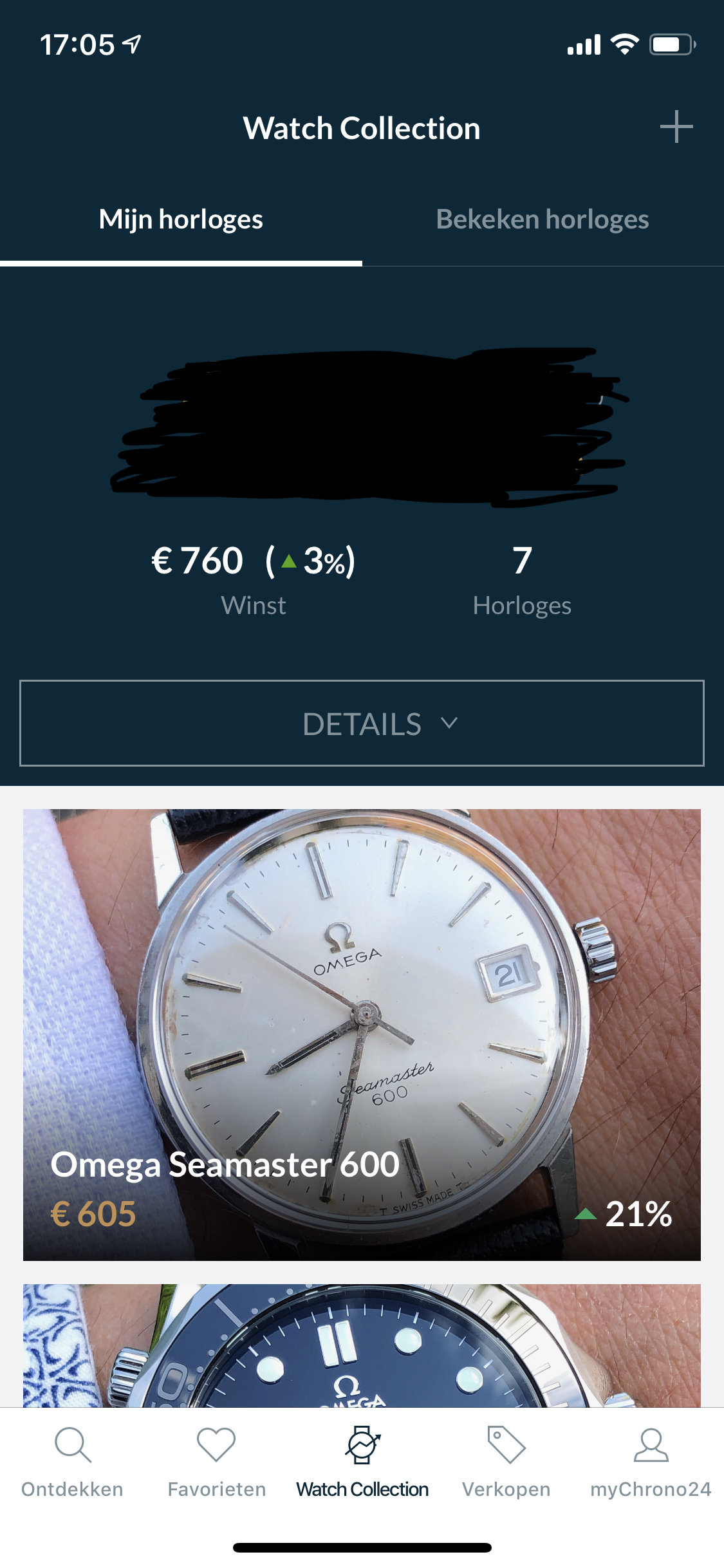This screenshot has width=724, height=1568.
Task: Switch to the Bekeken horloges tab
Action: coord(542,220)
